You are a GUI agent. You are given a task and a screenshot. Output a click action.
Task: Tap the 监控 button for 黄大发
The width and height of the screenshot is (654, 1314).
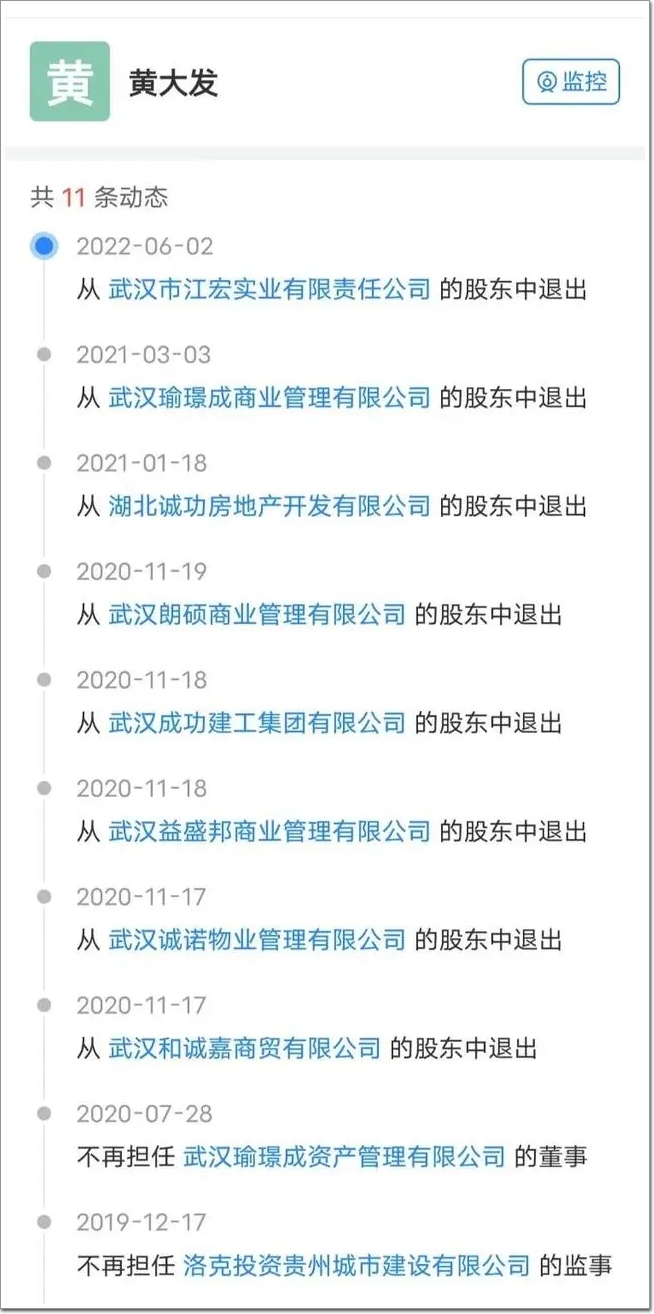(x=571, y=82)
